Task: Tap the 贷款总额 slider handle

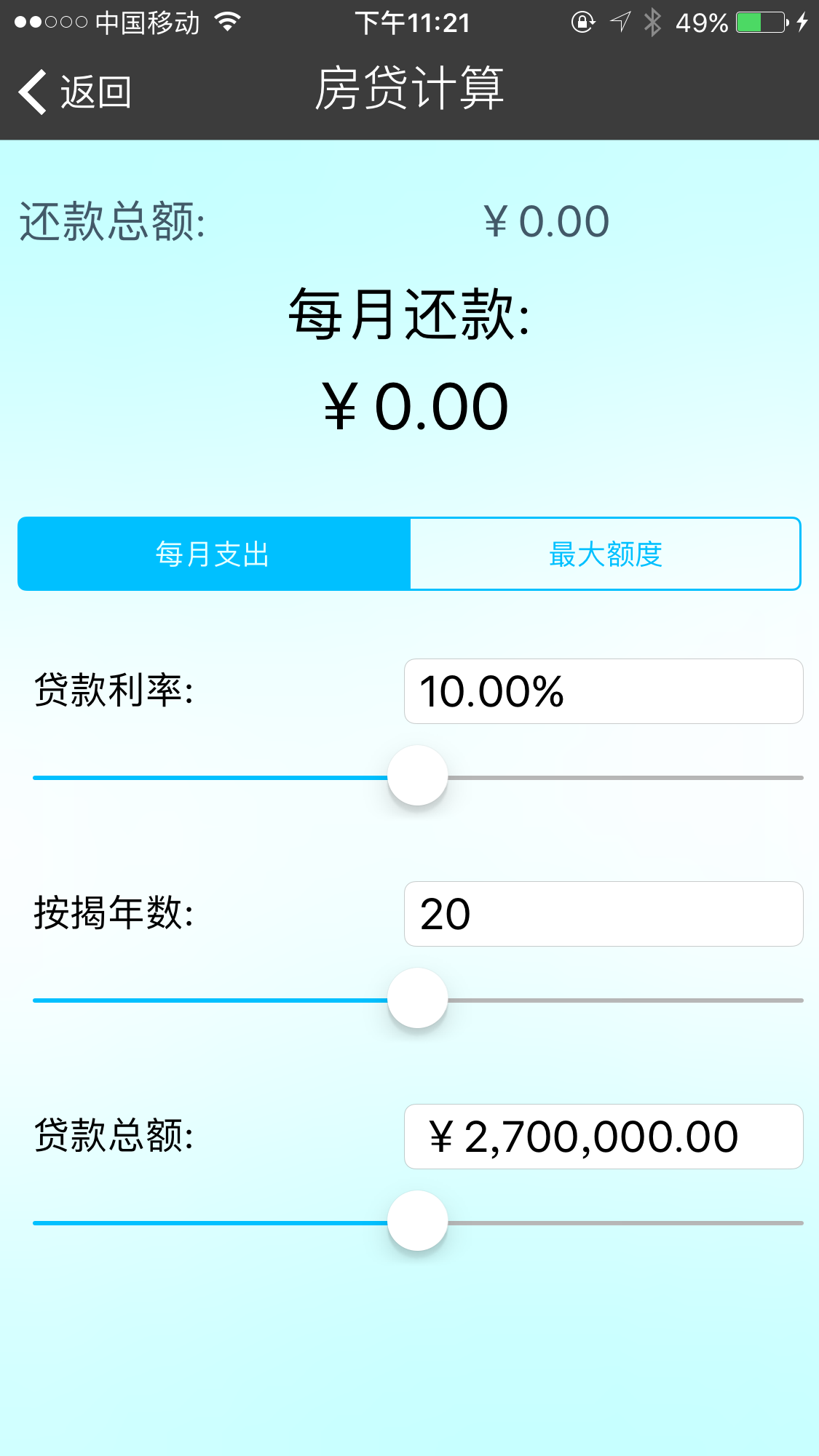Action: point(418,1222)
